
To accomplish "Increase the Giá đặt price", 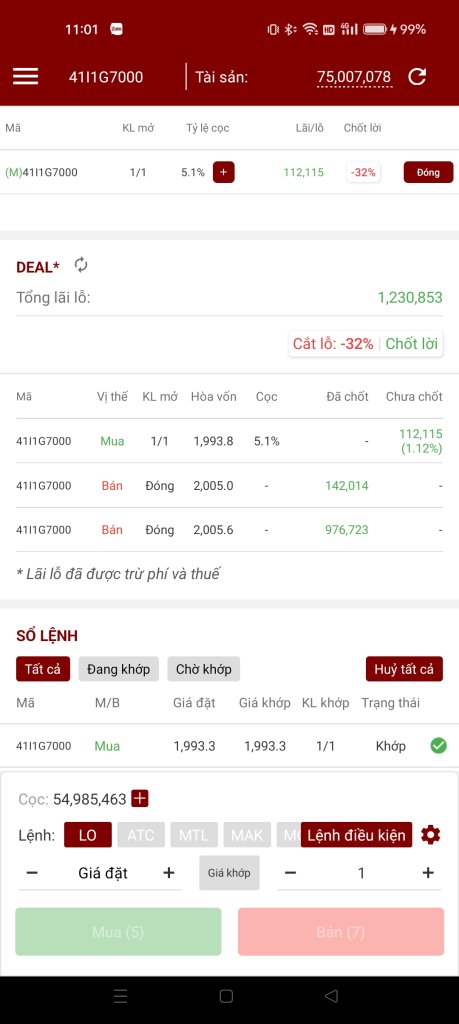I will coord(169,873).
